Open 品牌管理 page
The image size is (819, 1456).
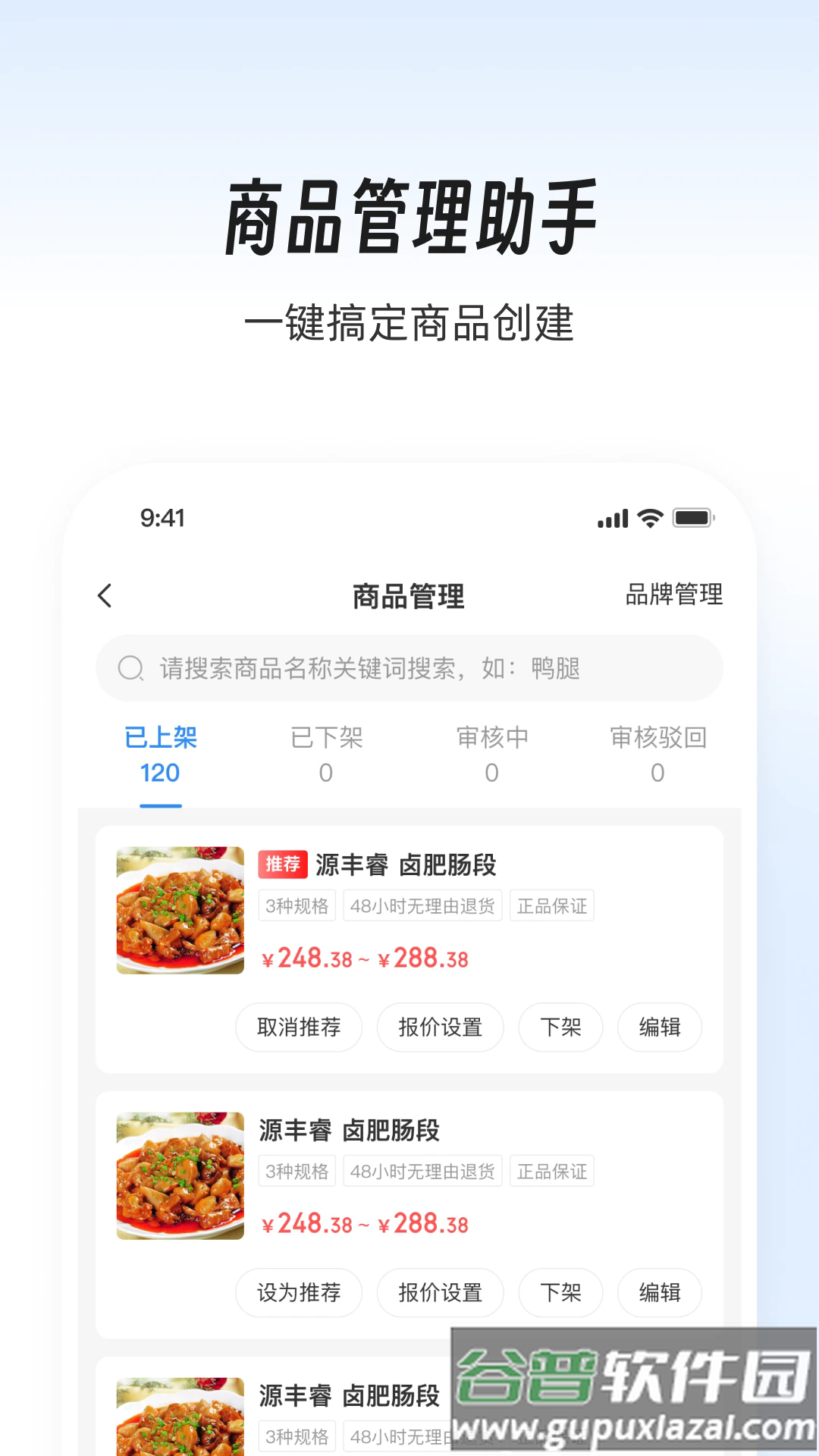(x=672, y=596)
